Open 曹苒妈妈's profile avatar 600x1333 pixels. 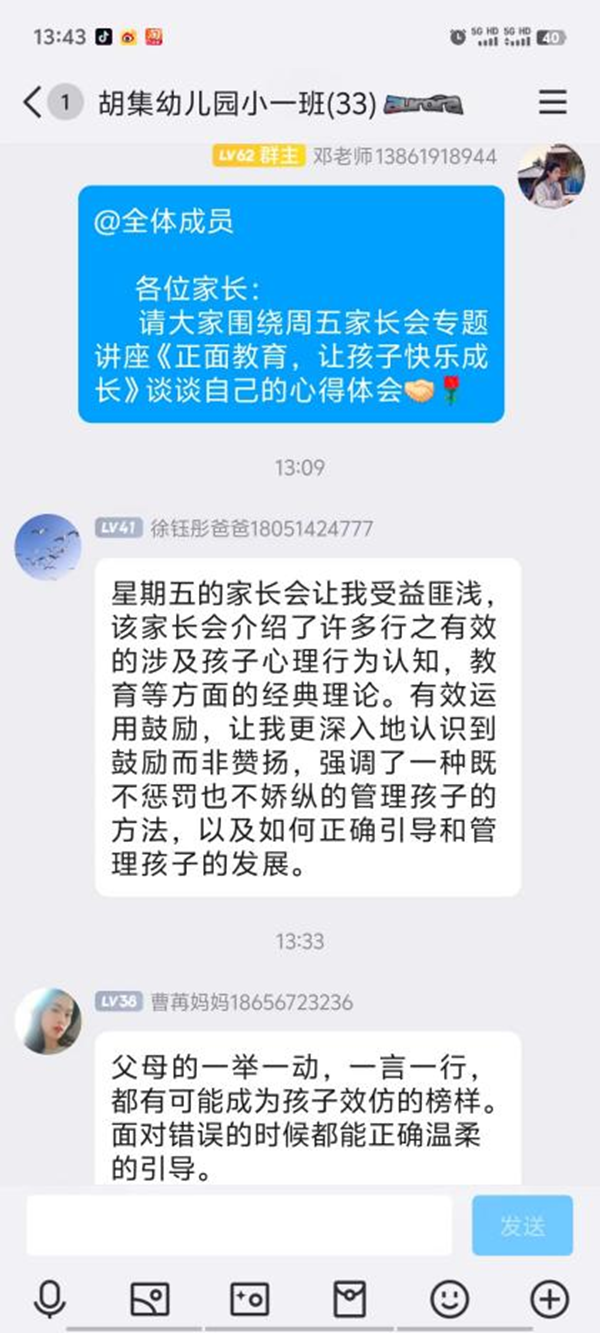48,1020
